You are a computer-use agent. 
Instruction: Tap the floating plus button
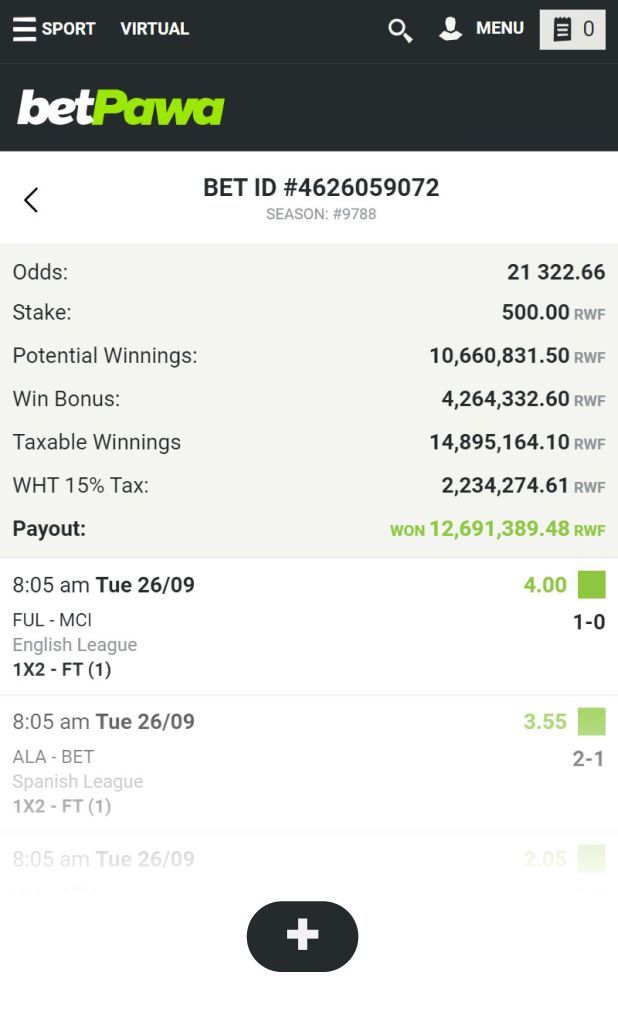302,936
